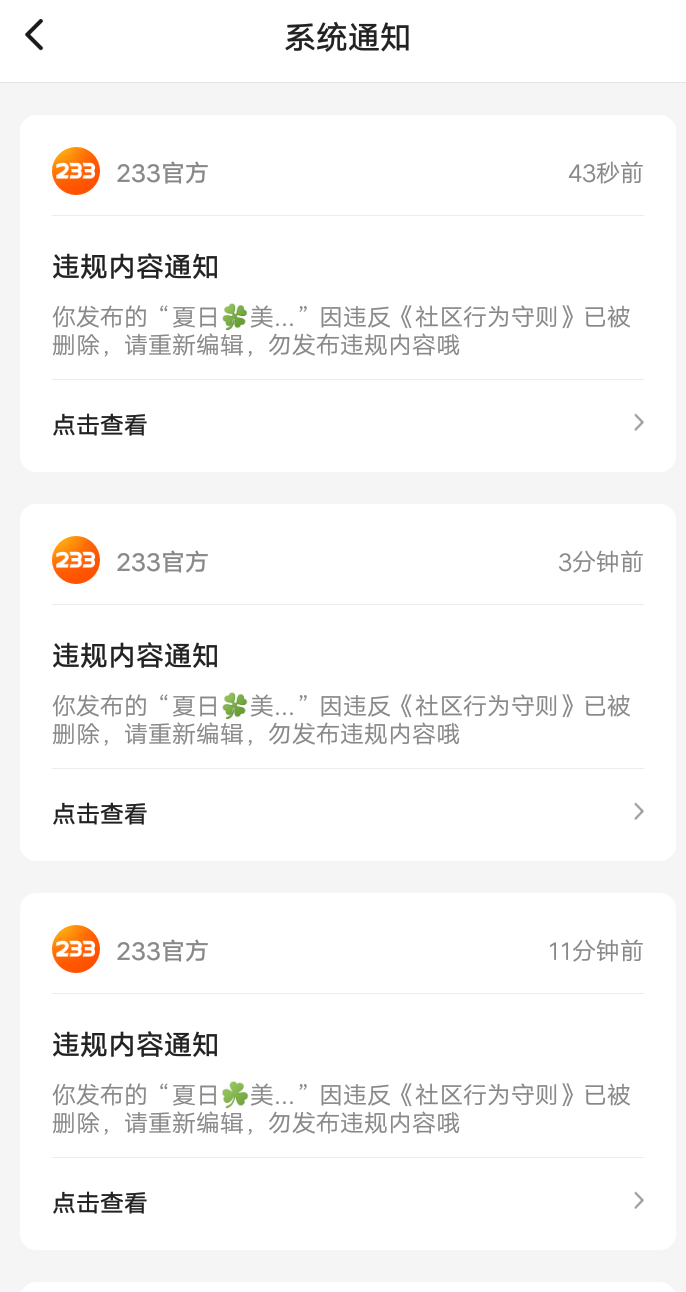Open 点击查看 in the 43秒前 notice

point(100,425)
